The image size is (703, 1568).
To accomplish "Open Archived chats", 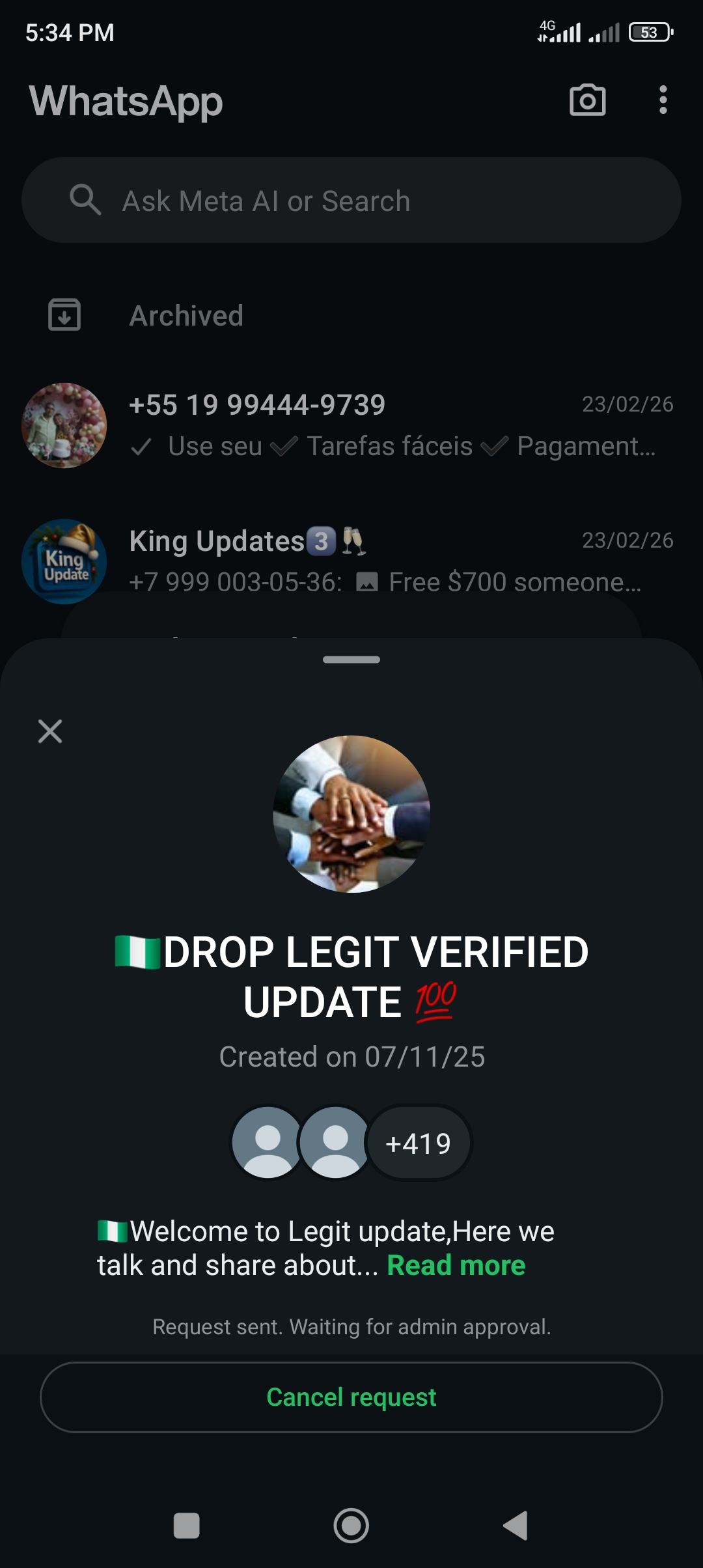I will pyautogui.click(x=186, y=316).
